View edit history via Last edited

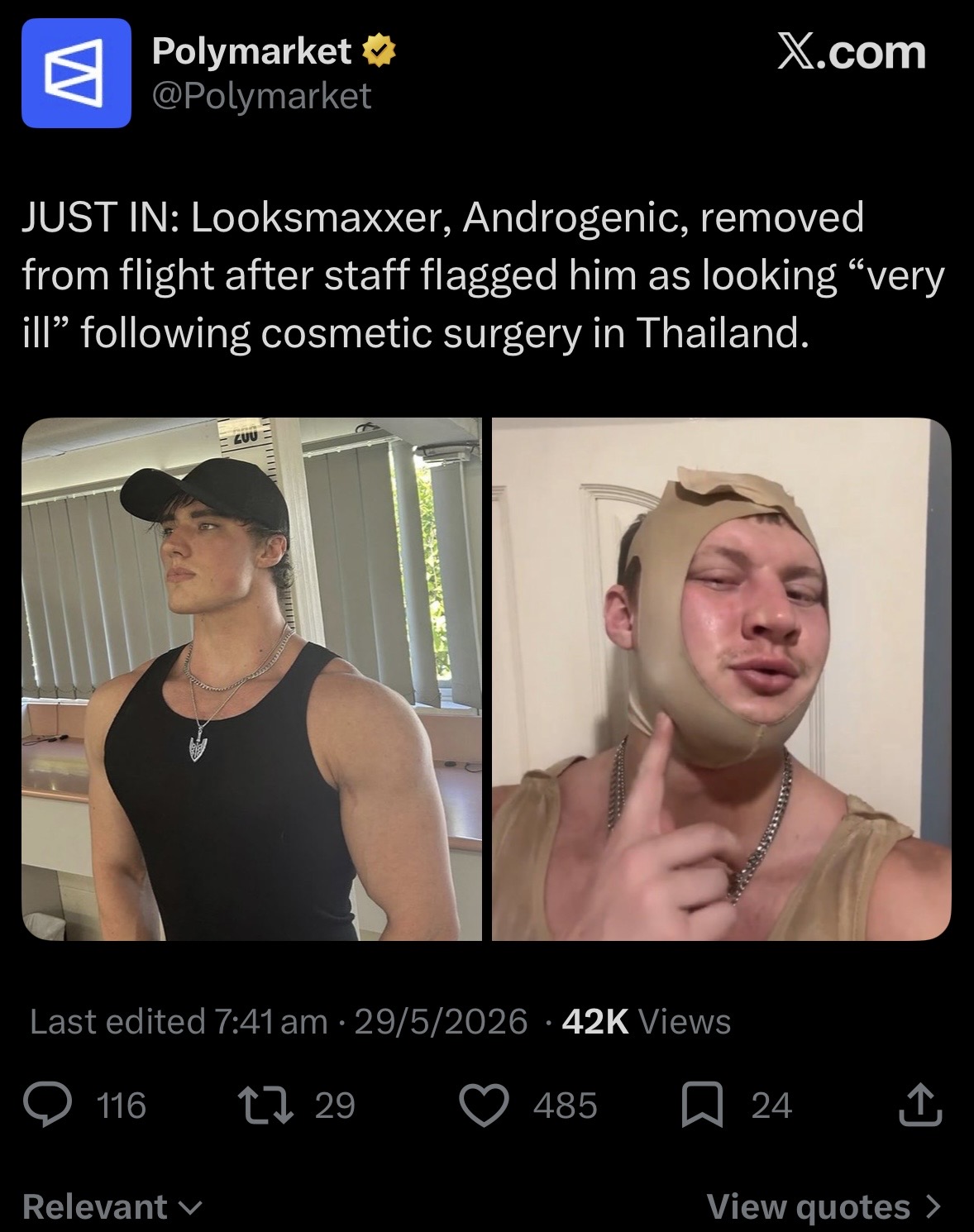point(179,1021)
